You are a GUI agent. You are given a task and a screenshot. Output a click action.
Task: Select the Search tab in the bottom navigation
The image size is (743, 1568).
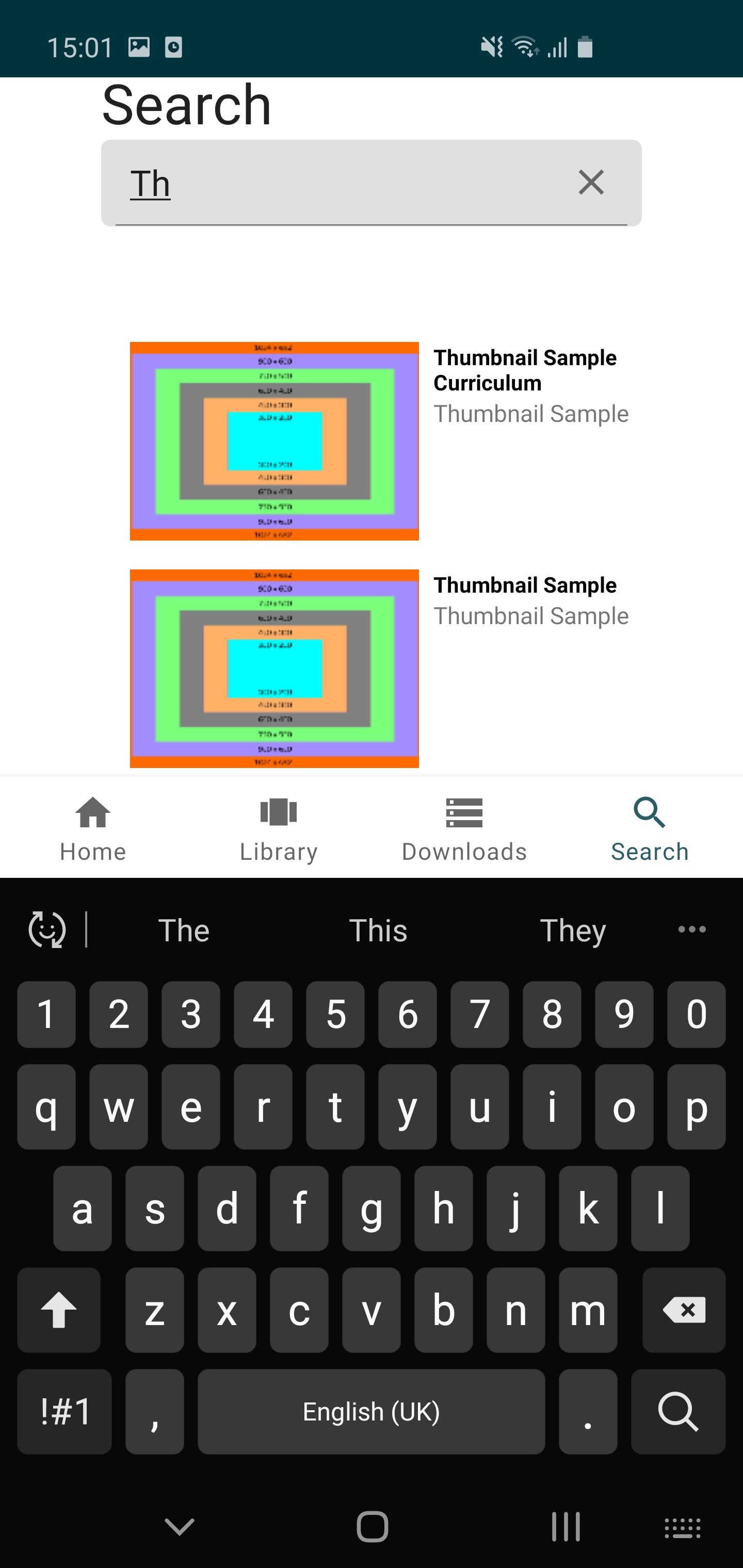pyautogui.click(x=650, y=828)
